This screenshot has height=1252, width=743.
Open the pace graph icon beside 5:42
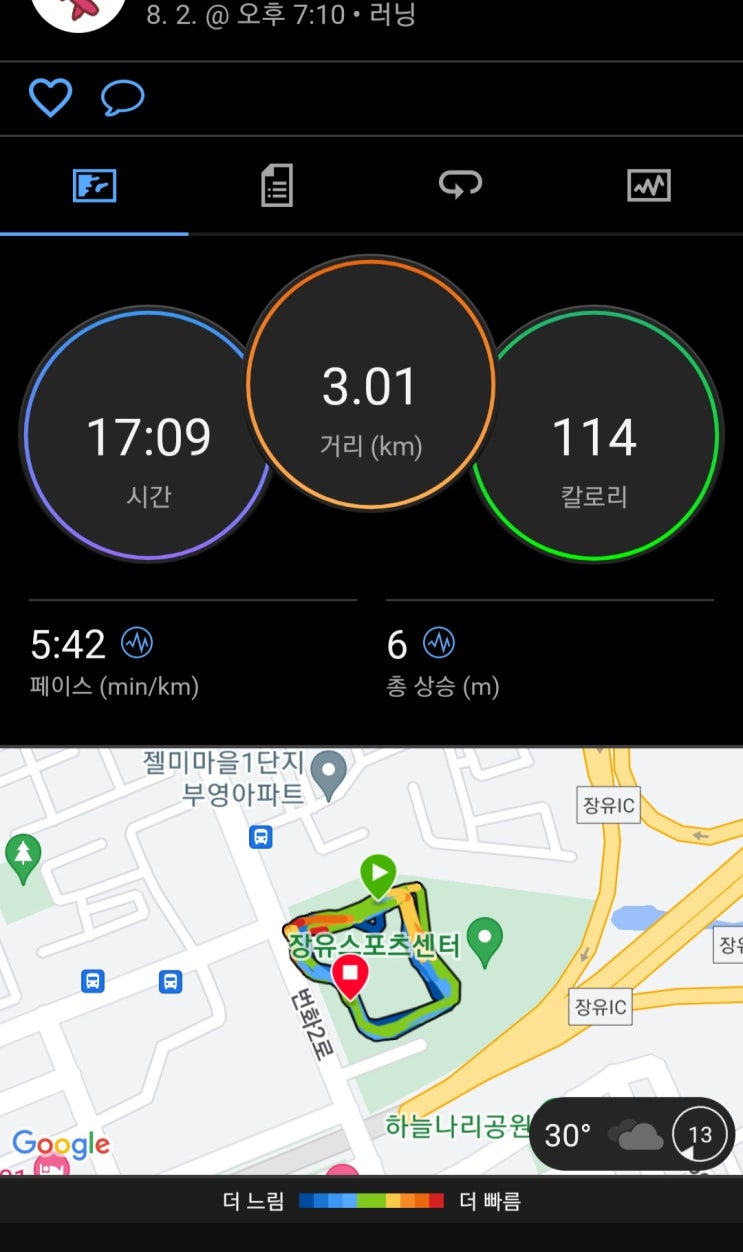pyautogui.click(x=137, y=643)
